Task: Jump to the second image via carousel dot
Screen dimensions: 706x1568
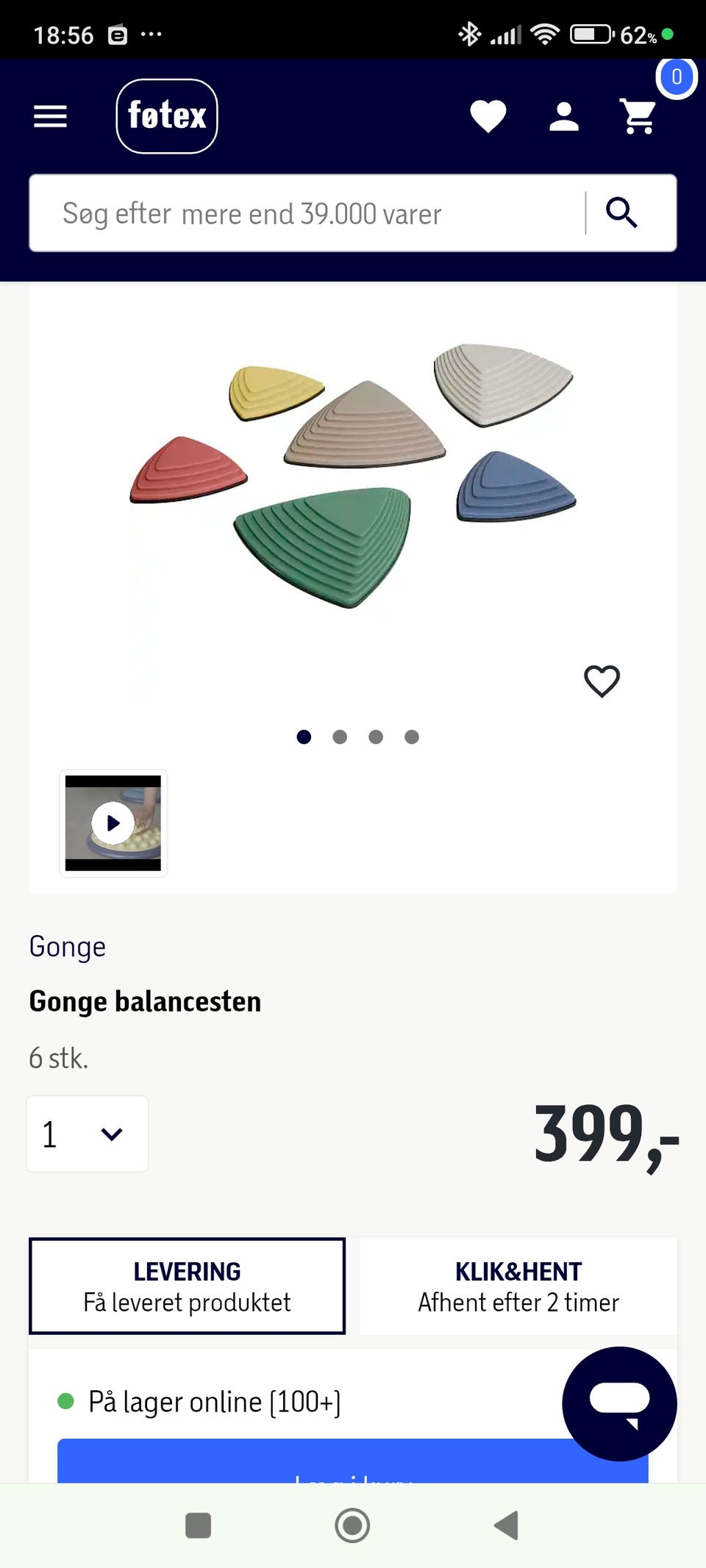Action: click(340, 737)
